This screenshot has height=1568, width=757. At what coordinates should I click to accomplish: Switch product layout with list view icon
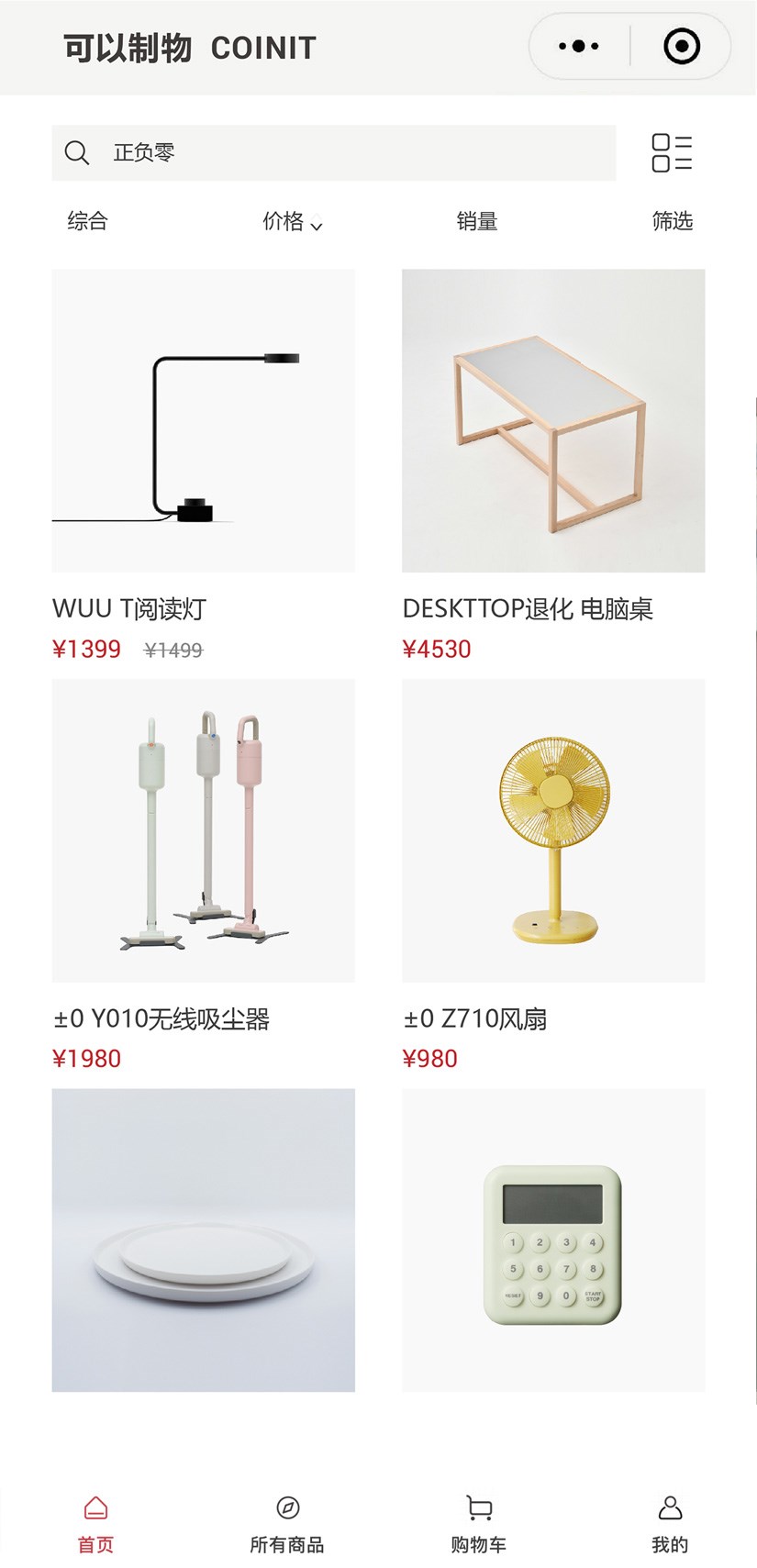pos(672,152)
